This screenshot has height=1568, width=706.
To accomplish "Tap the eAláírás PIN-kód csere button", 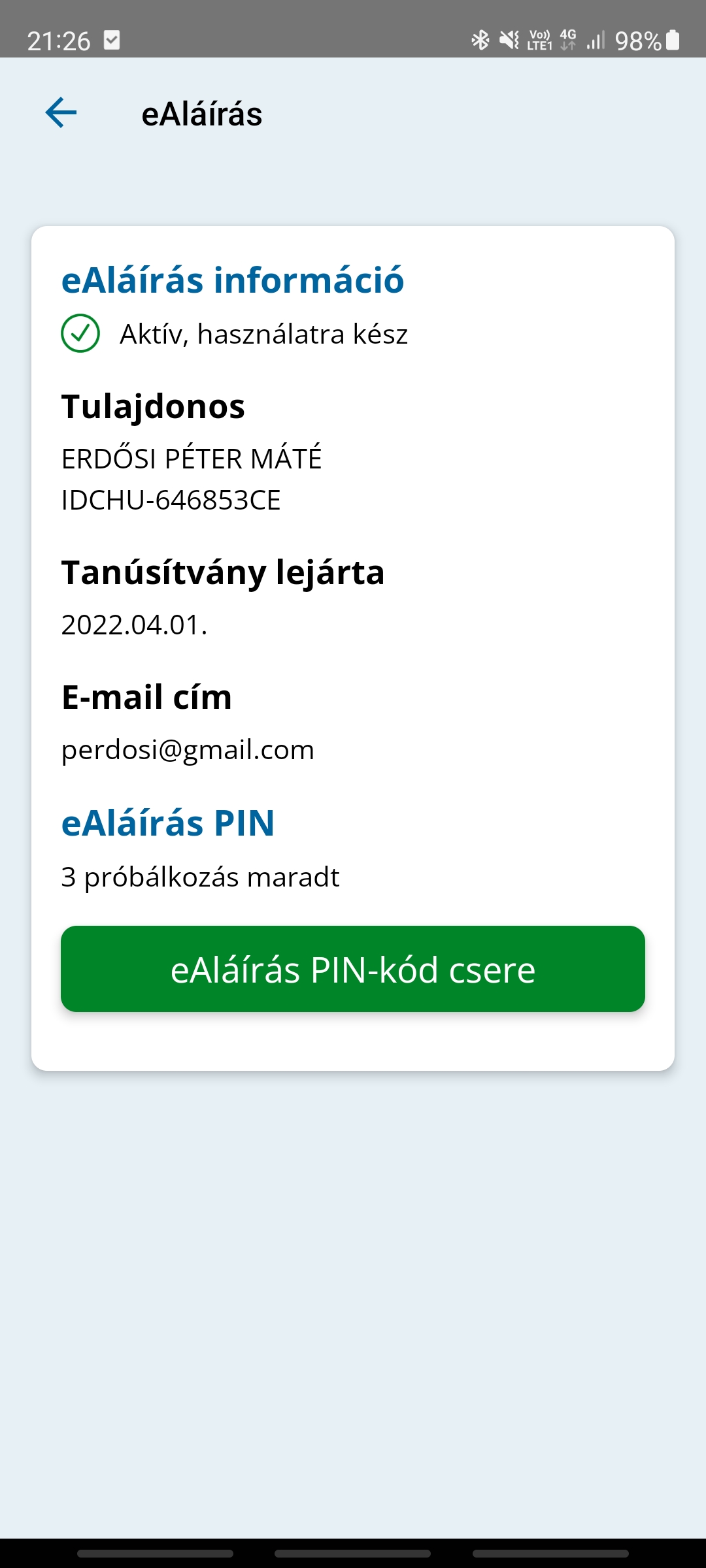I will [353, 969].
